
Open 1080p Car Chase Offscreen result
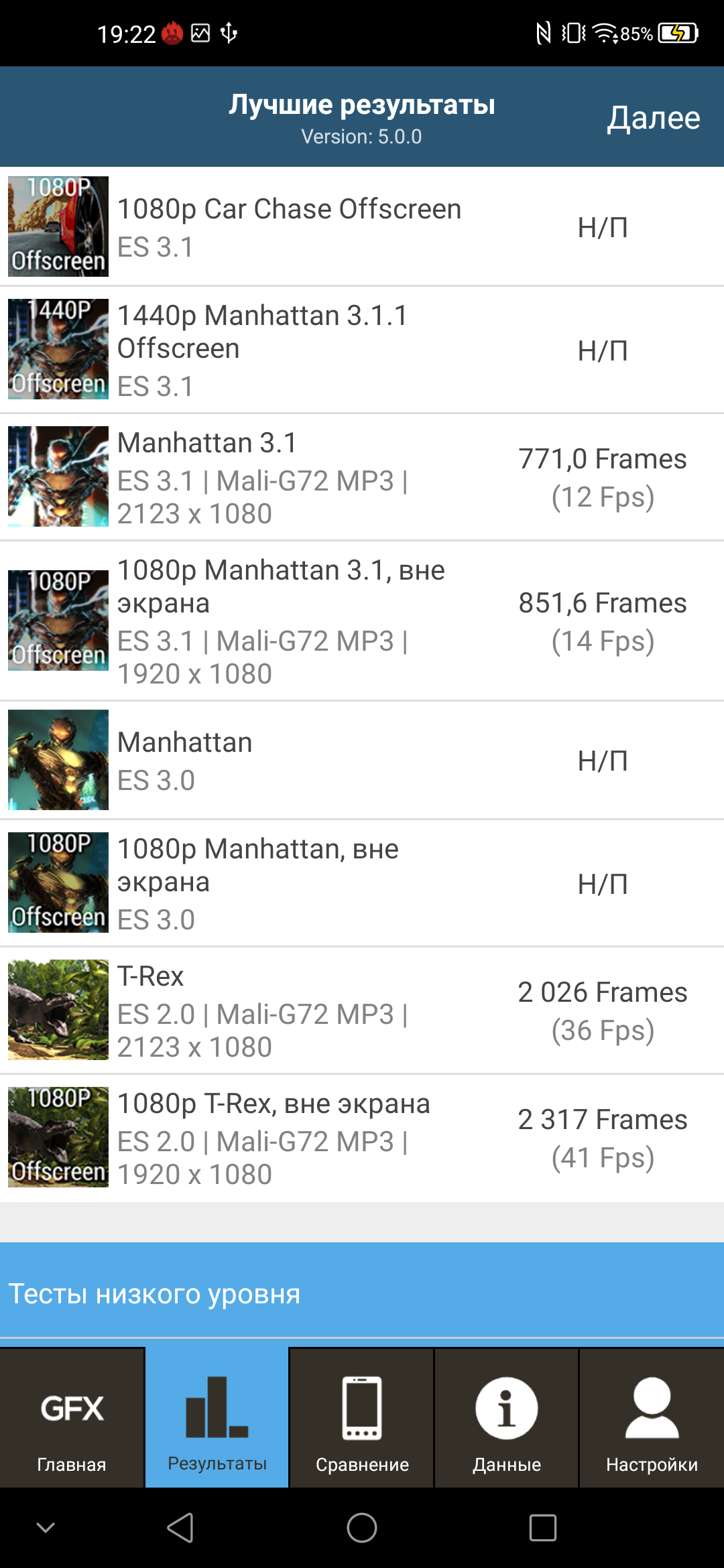362,226
